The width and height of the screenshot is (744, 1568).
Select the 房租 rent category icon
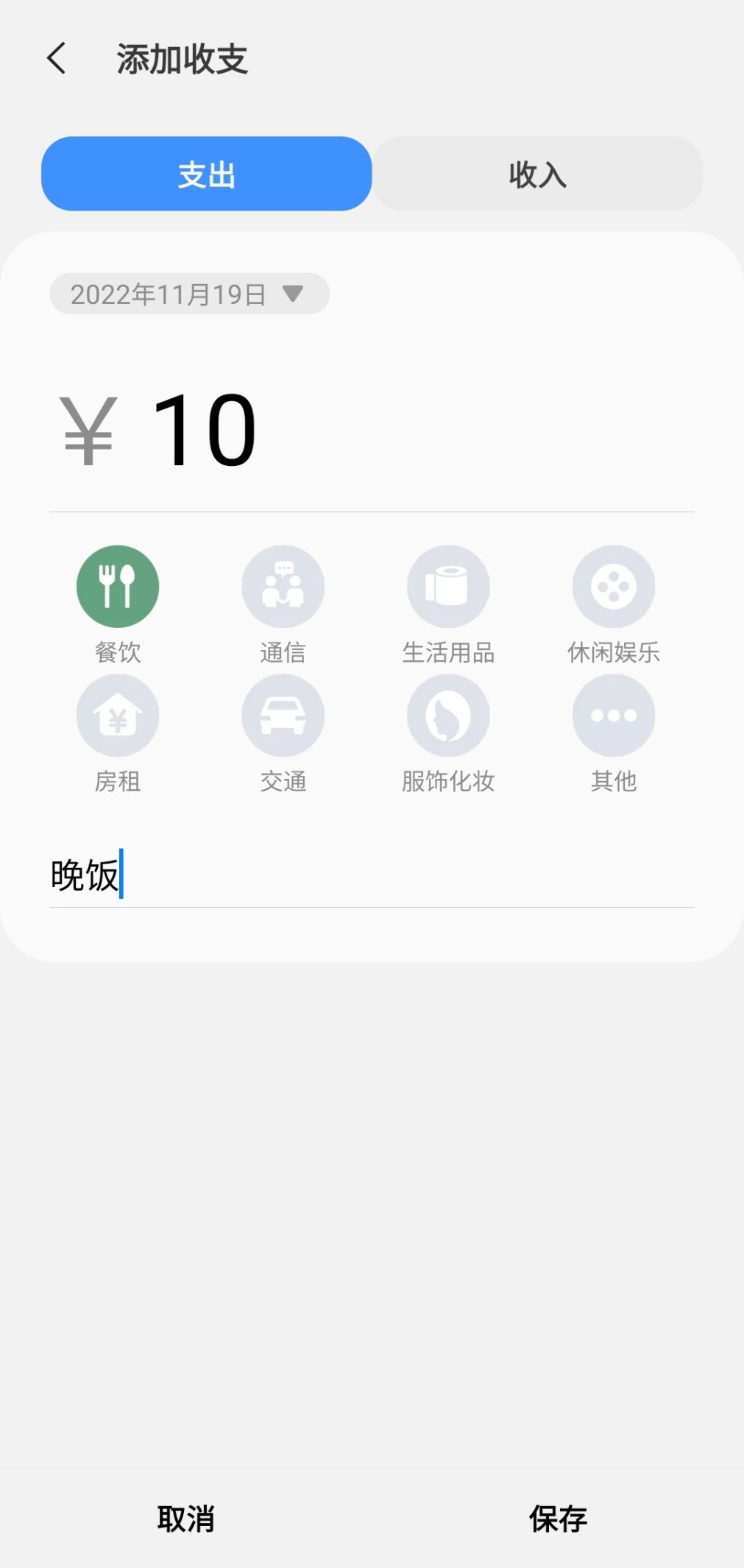tap(118, 715)
